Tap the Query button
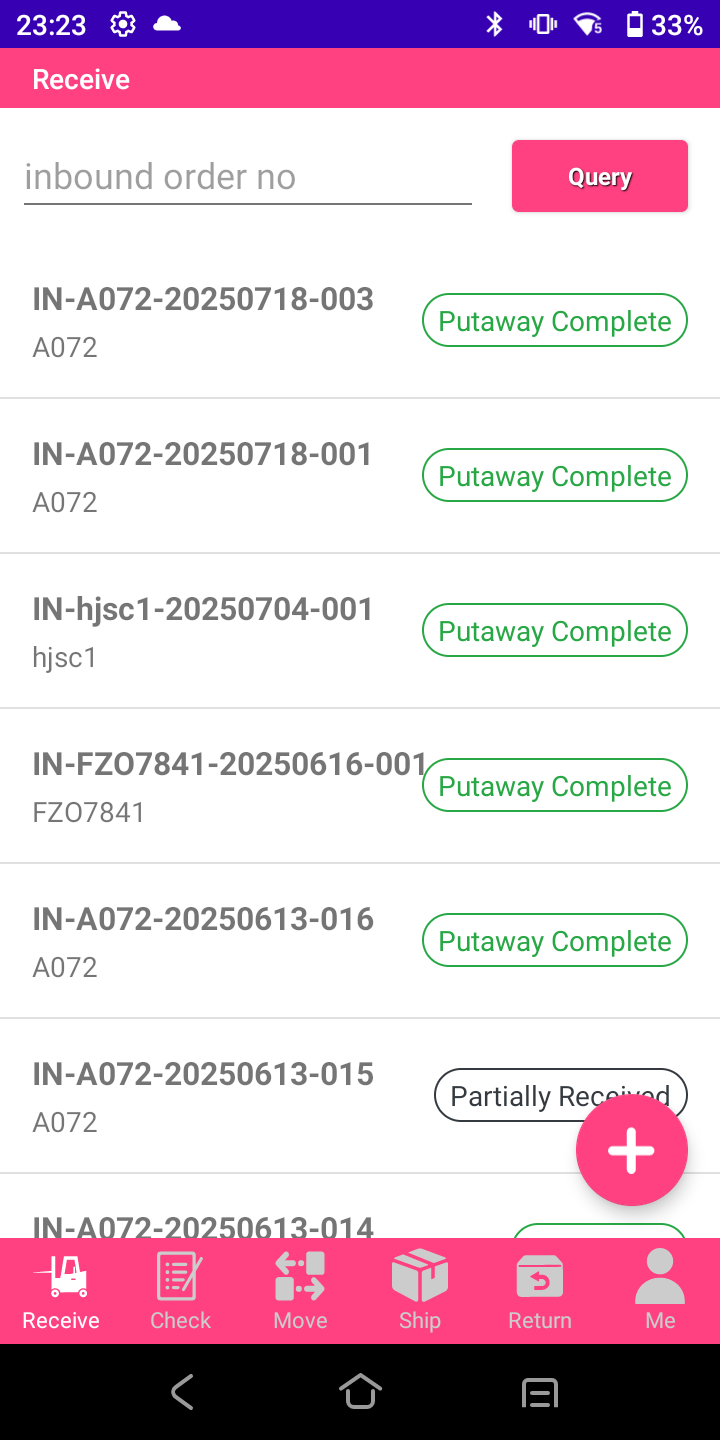 click(599, 176)
